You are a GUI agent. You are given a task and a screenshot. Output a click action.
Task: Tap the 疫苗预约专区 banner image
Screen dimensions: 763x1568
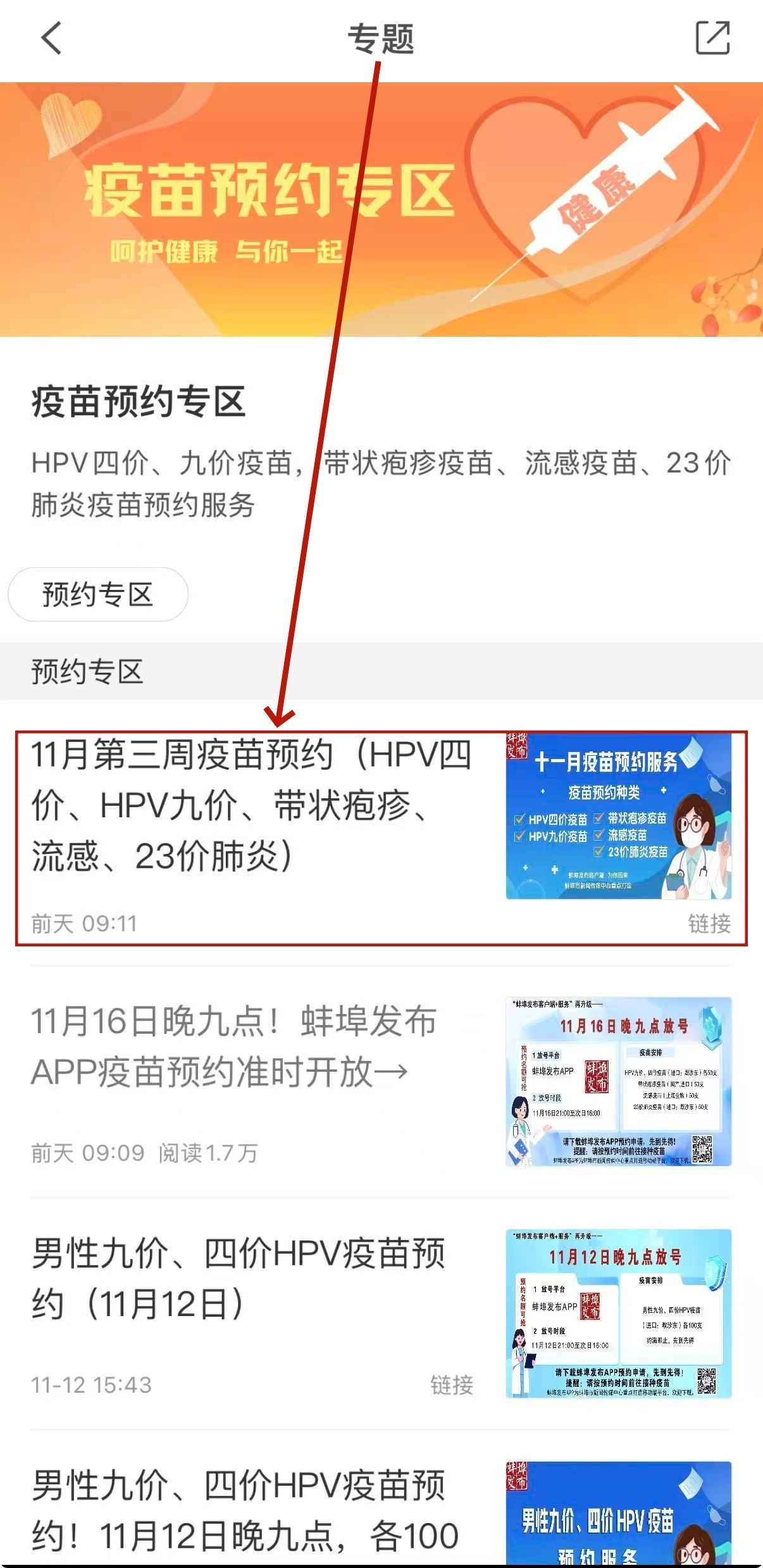(381, 209)
